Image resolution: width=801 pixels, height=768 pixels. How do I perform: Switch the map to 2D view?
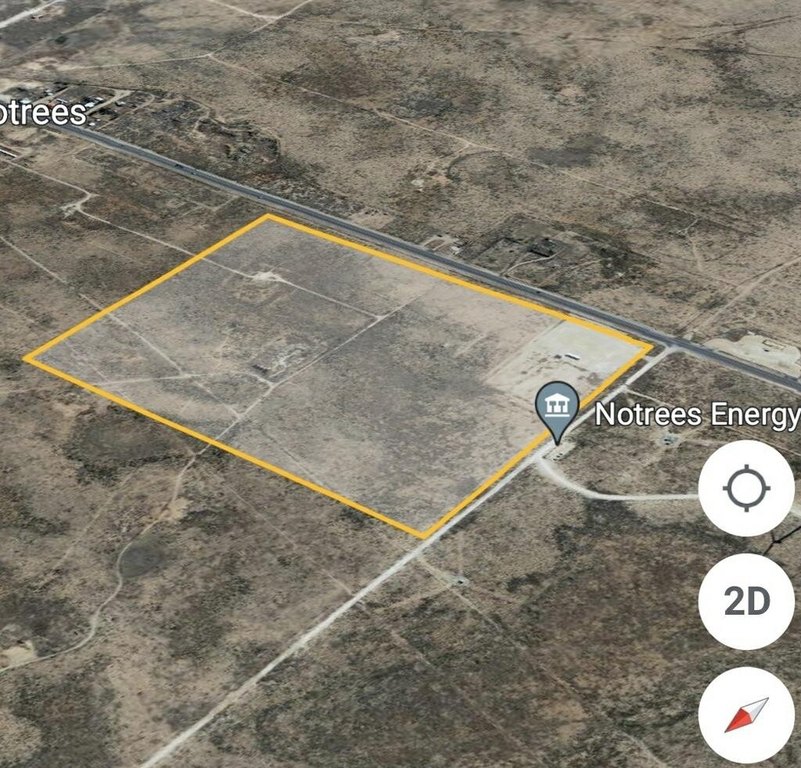click(x=746, y=602)
